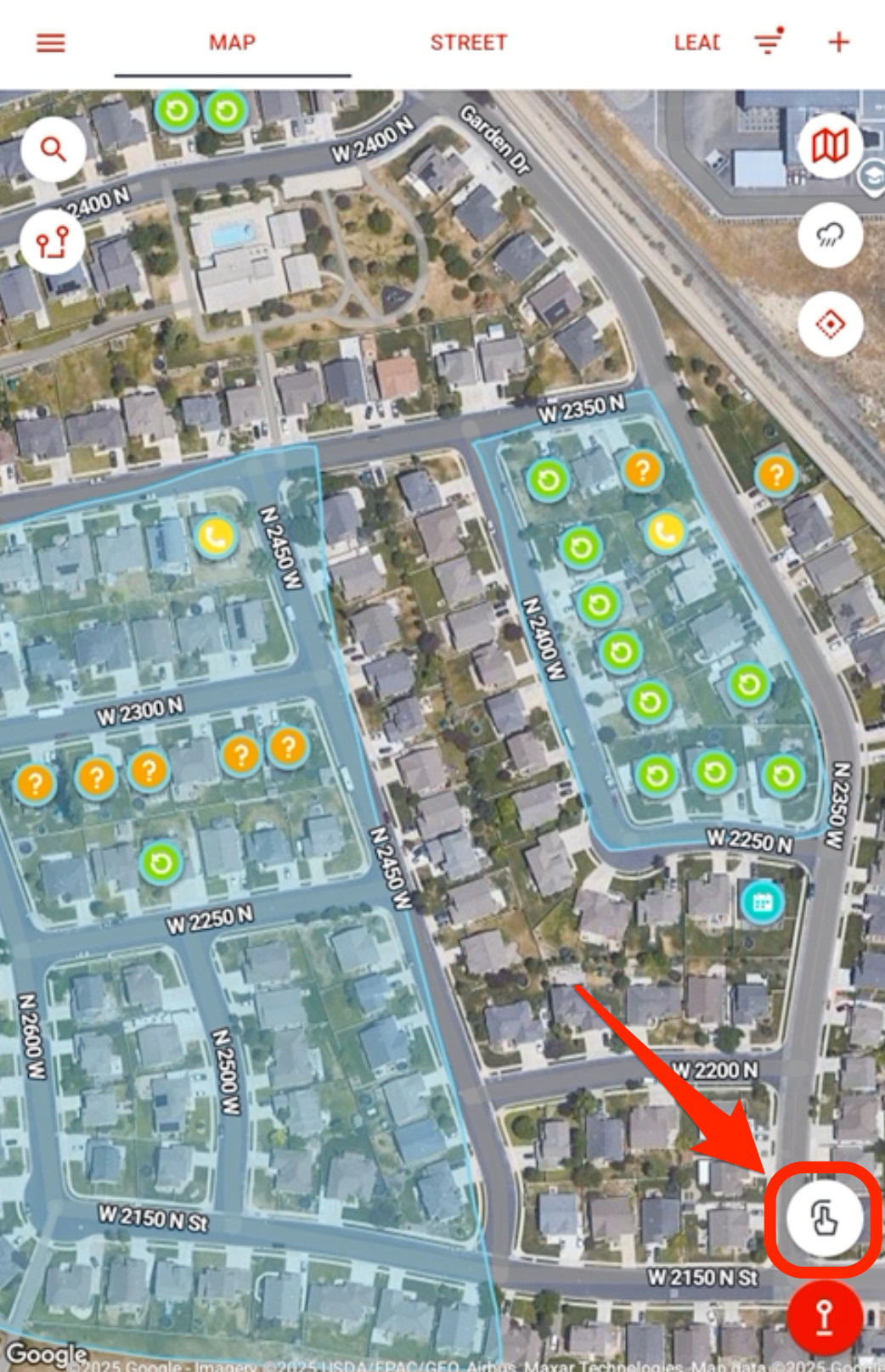Screen dimensions: 885x1372
Task: Center map on my location
Action: click(830, 324)
